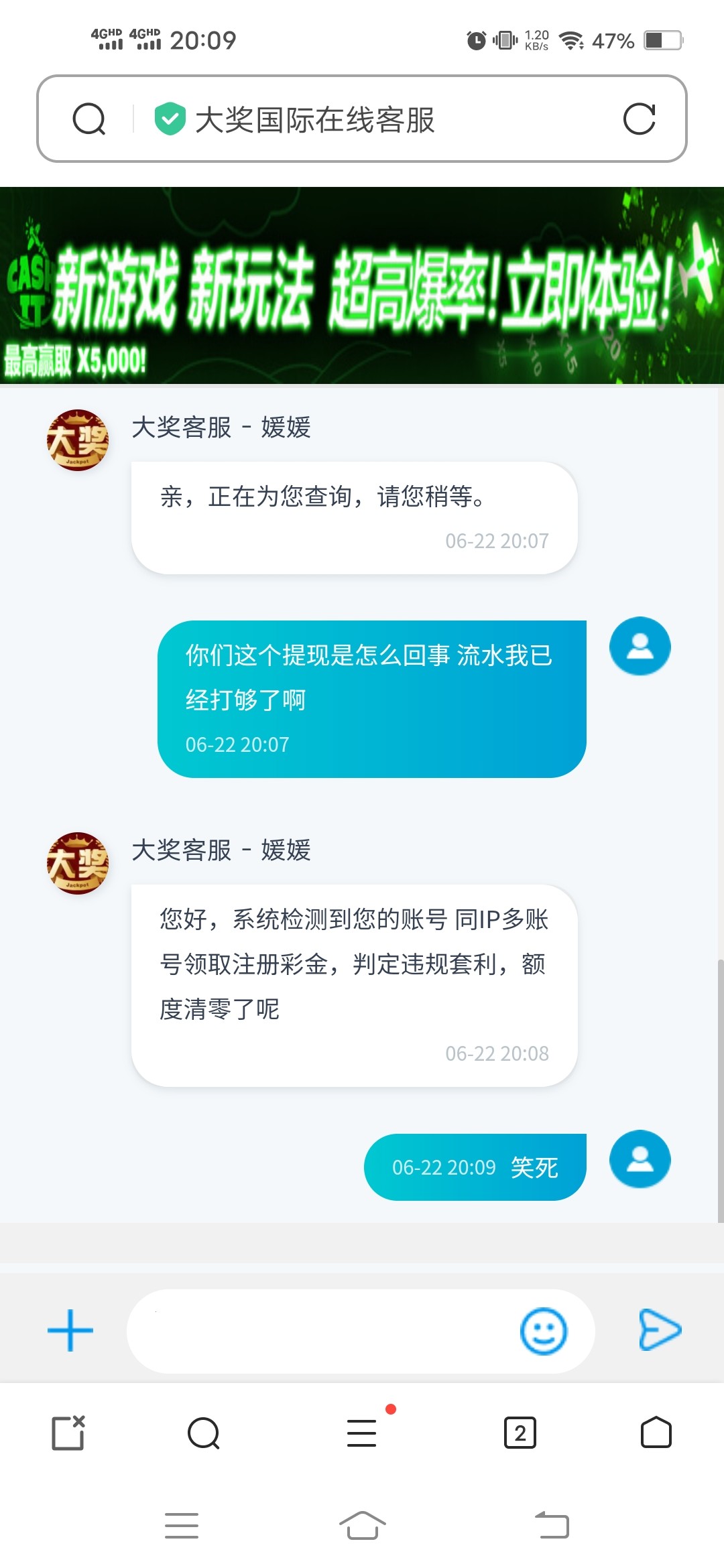The height and width of the screenshot is (1568, 724).
Task: Tap the search icon in address bar
Action: tap(89, 119)
